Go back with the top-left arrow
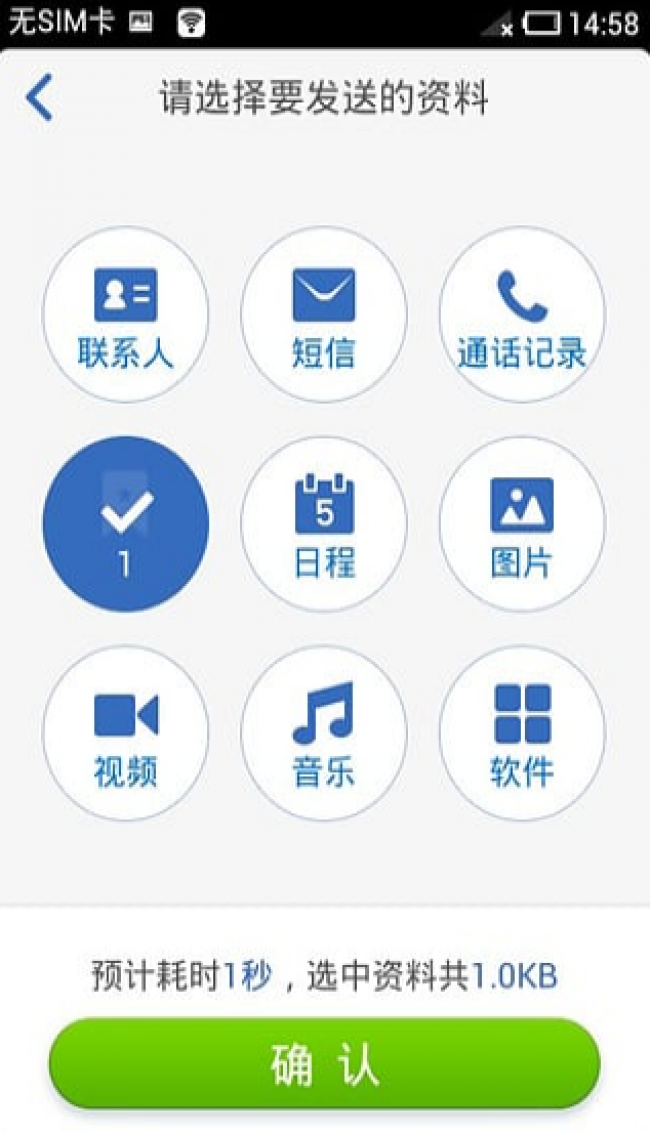The width and height of the screenshot is (650, 1133). click(40, 97)
